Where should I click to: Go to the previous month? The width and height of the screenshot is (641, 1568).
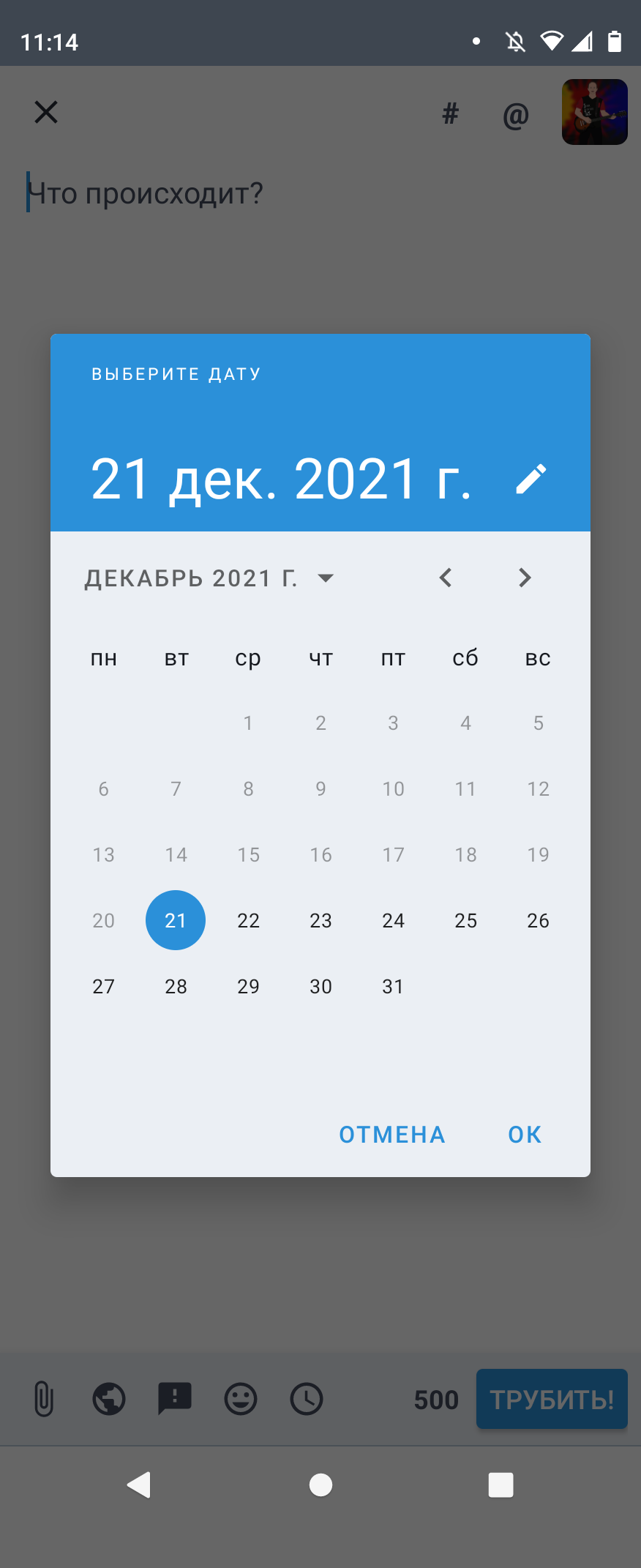point(446,578)
